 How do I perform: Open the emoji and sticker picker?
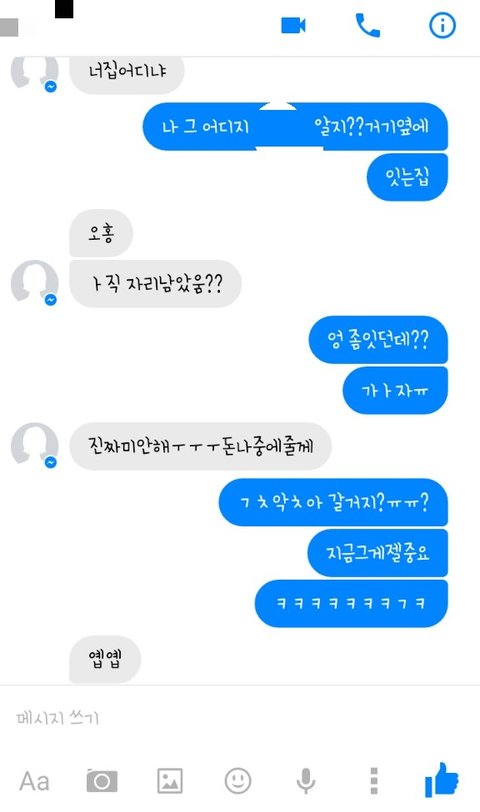click(238, 780)
